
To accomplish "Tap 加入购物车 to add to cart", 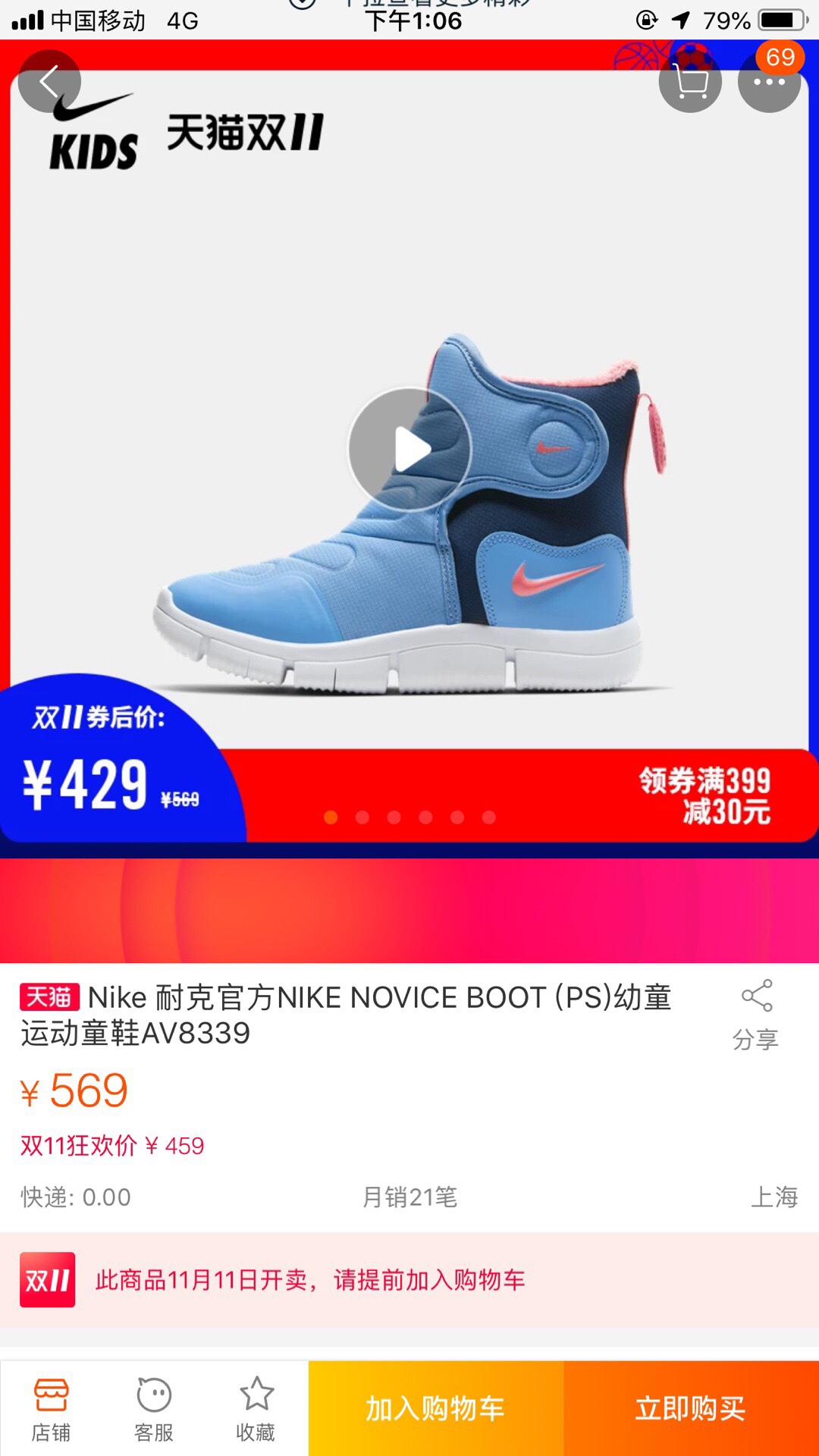I will coord(436,1408).
